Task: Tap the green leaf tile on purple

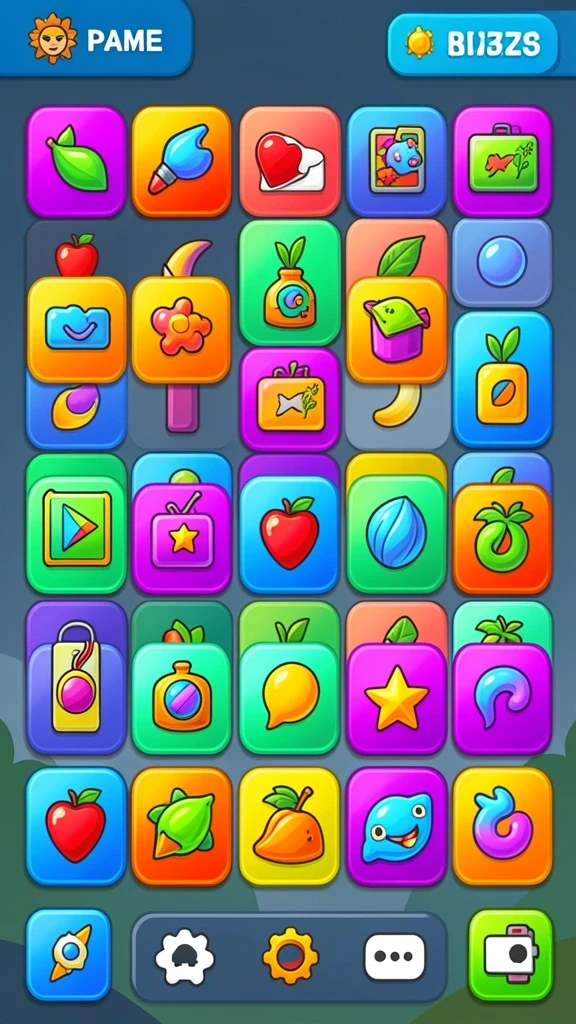Action: (x=76, y=161)
